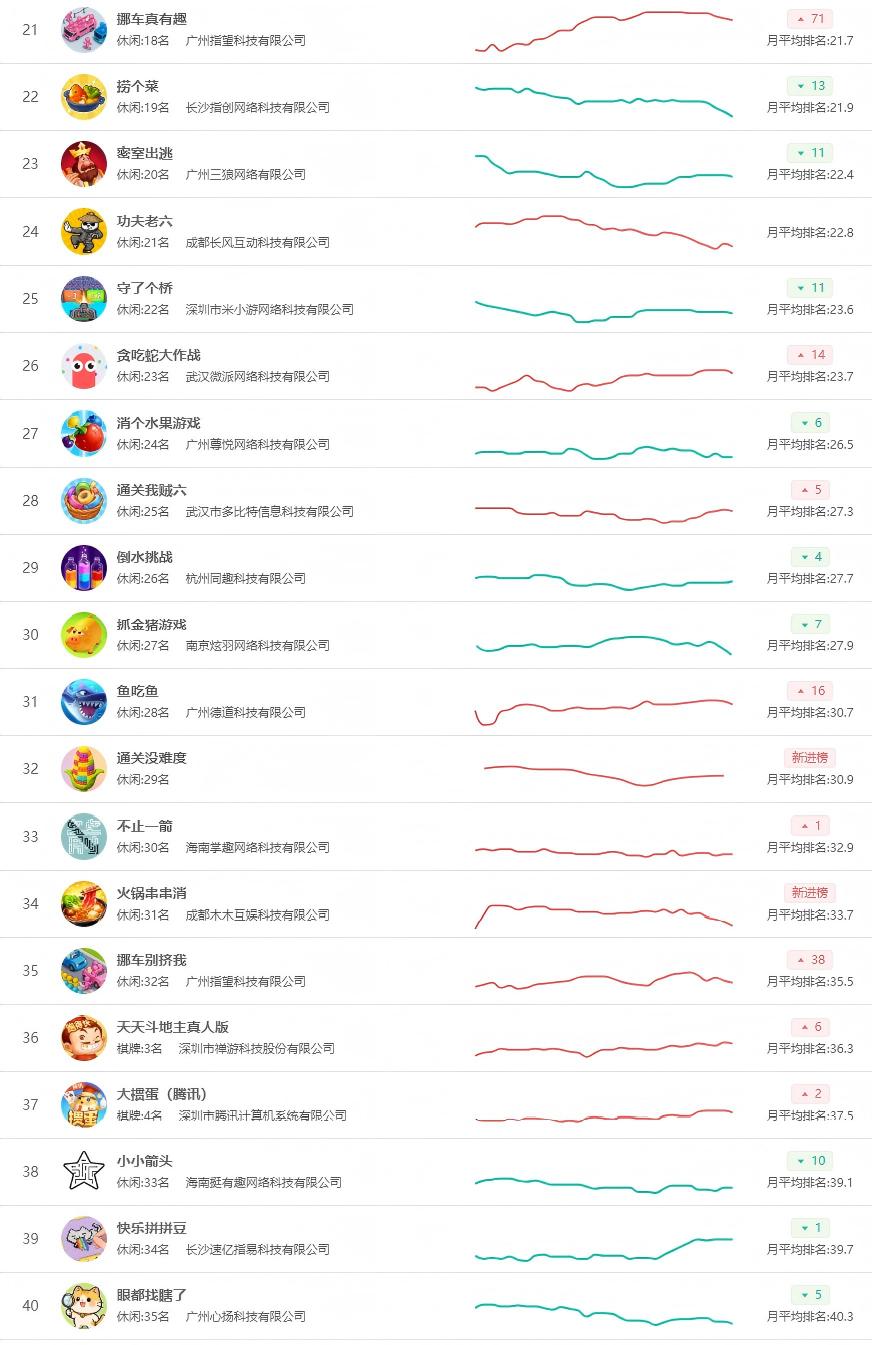The image size is (872, 1345).
Task: Open the 鱼吃鱼 ranking entry
Action: [x=436, y=701]
